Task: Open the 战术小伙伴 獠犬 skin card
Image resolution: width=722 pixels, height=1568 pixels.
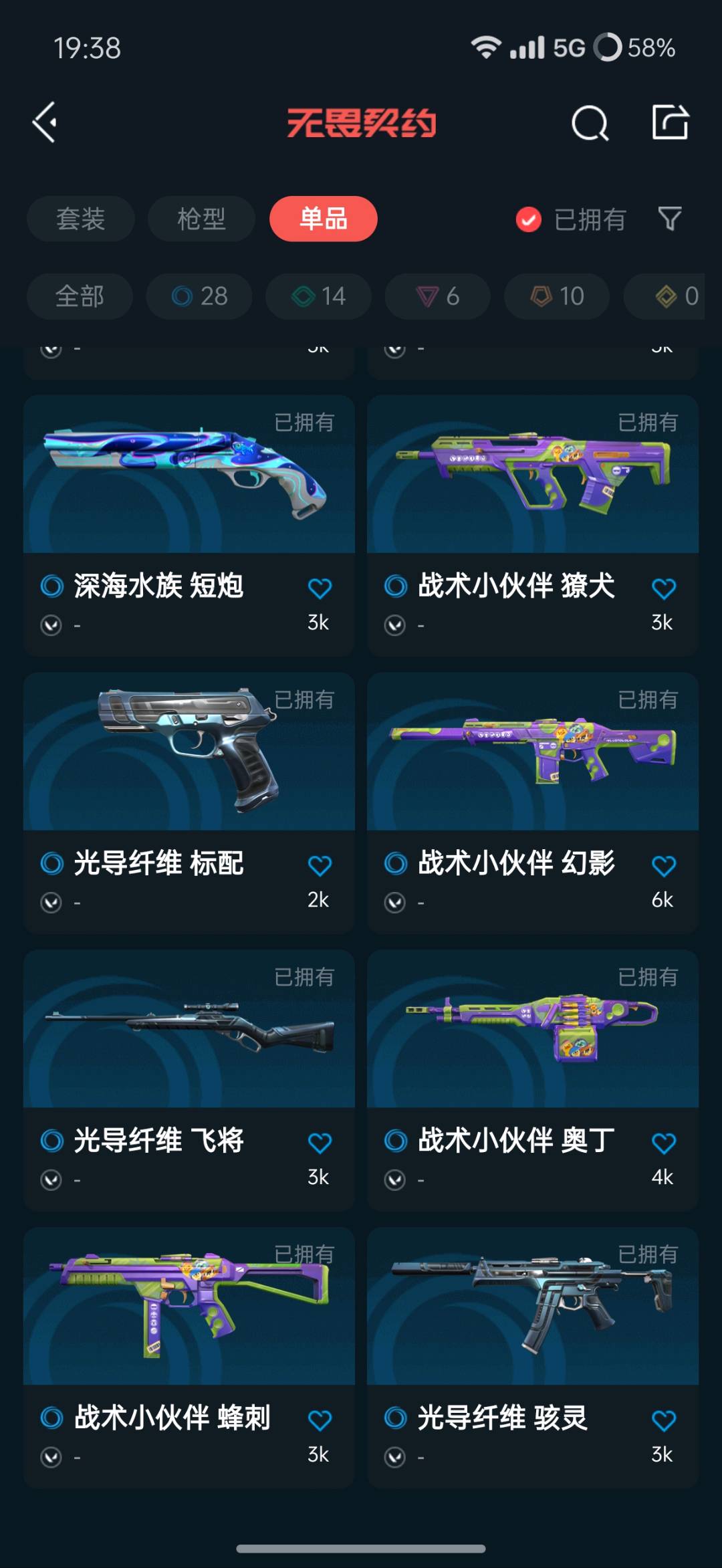Action: (x=532, y=475)
